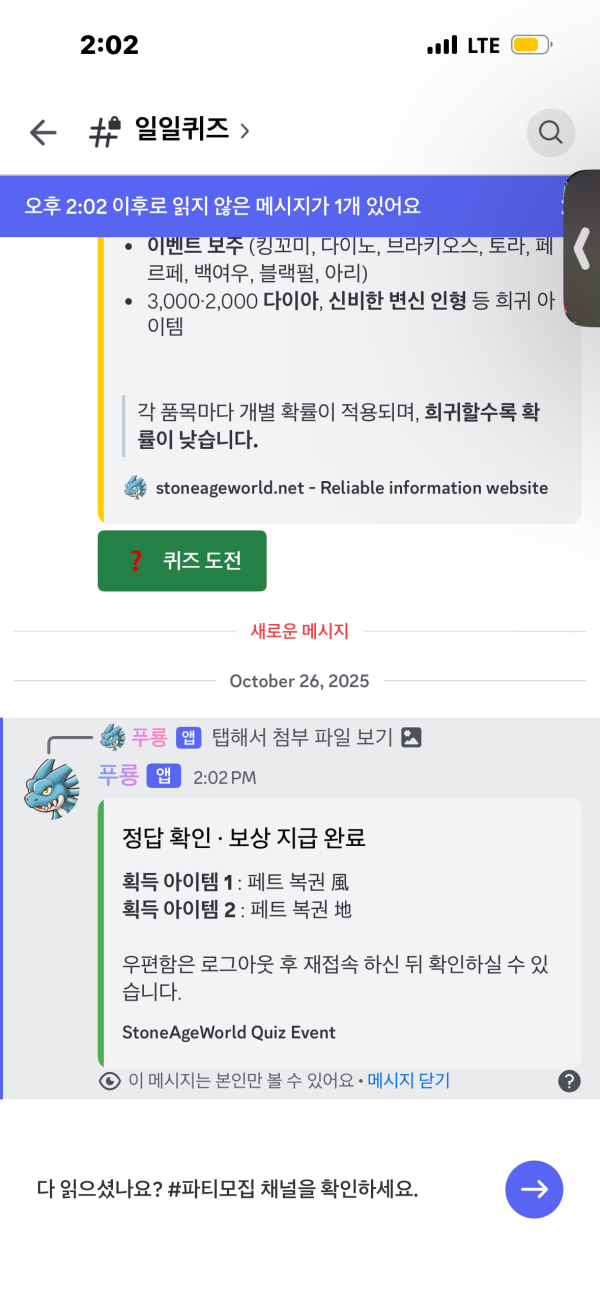Open 푸룡 bot's profile avatar
The height and width of the screenshot is (1301, 600).
tap(51, 789)
